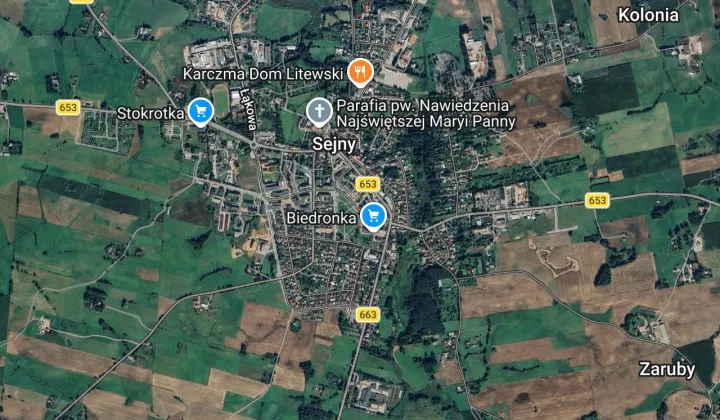Open the Stokrotka store marker
This screenshot has width=720, height=420.
(x=201, y=111)
